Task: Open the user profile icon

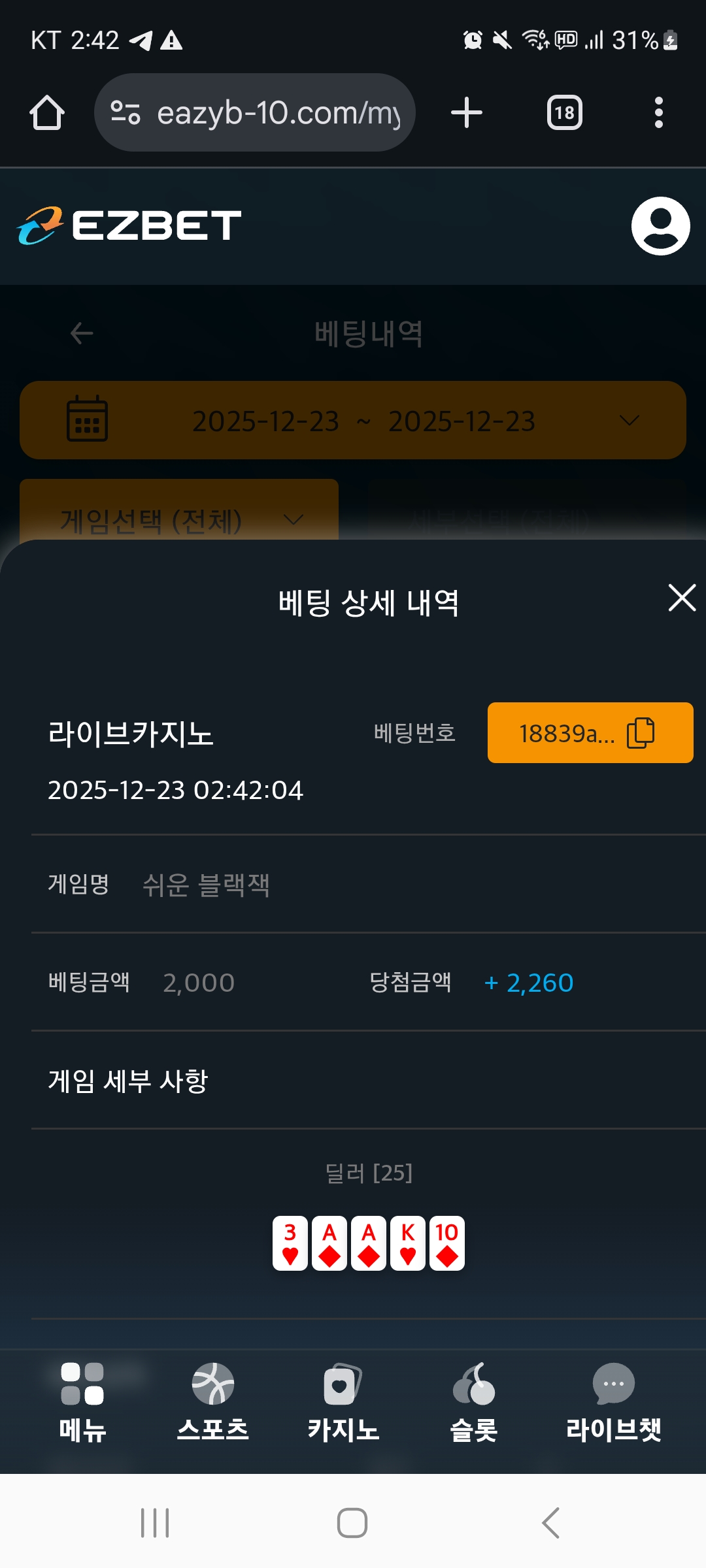Action: pyautogui.click(x=660, y=226)
